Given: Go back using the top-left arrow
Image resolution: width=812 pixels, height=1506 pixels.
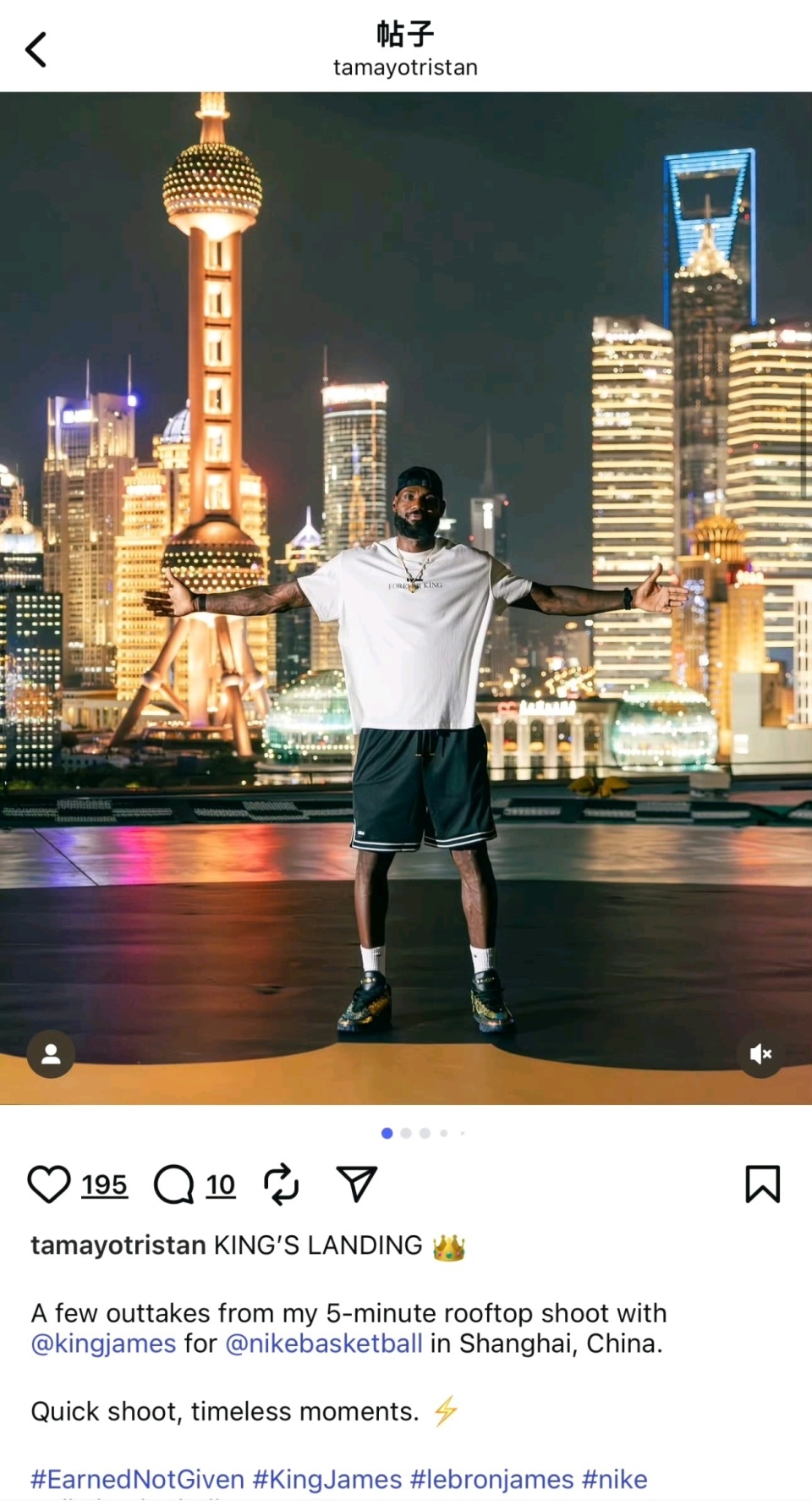Looking at the screenshot, I should pyautogui.click(x=36, y=50).
